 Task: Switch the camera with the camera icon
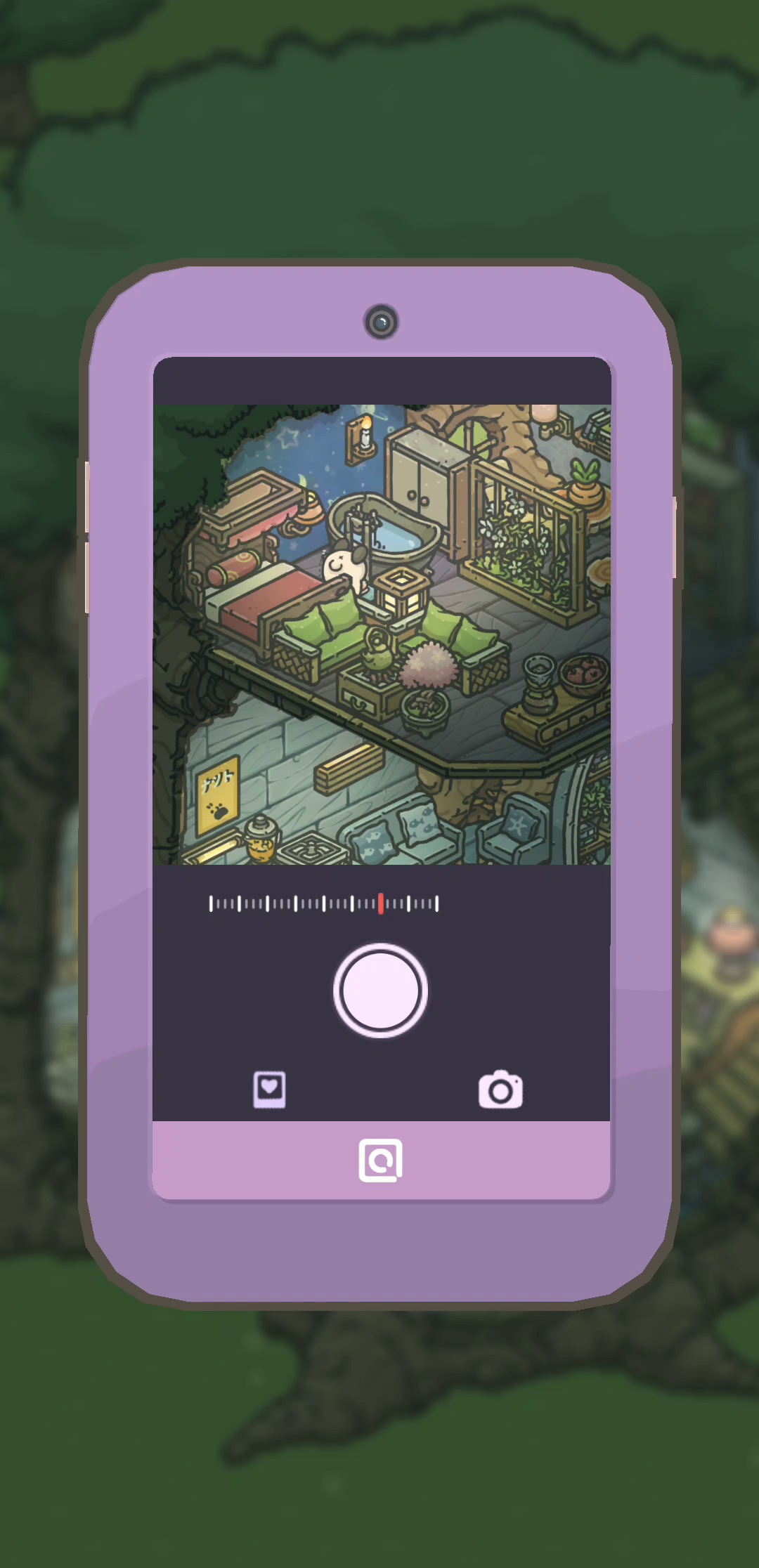click(500, 1090)
